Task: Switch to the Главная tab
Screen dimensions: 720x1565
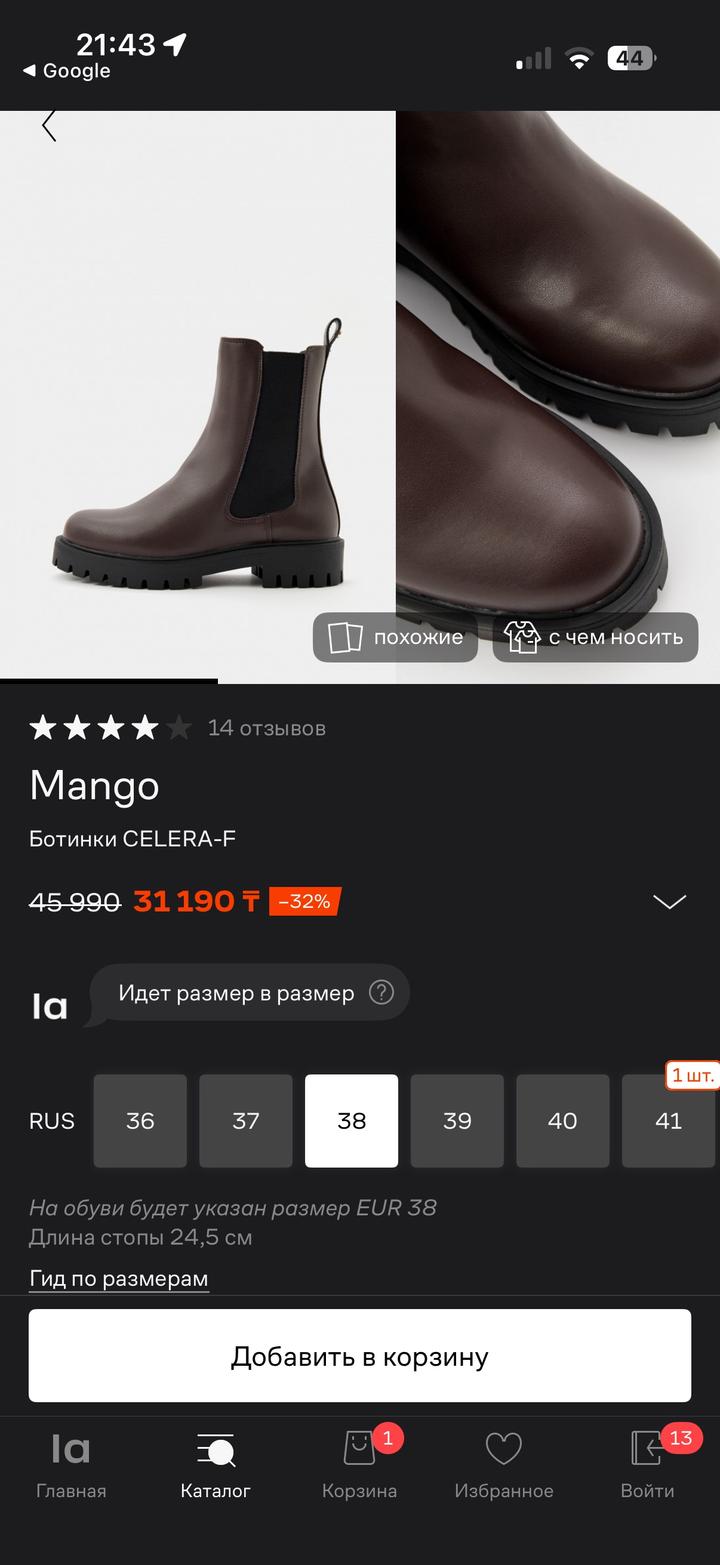Action: point(71,1465)
